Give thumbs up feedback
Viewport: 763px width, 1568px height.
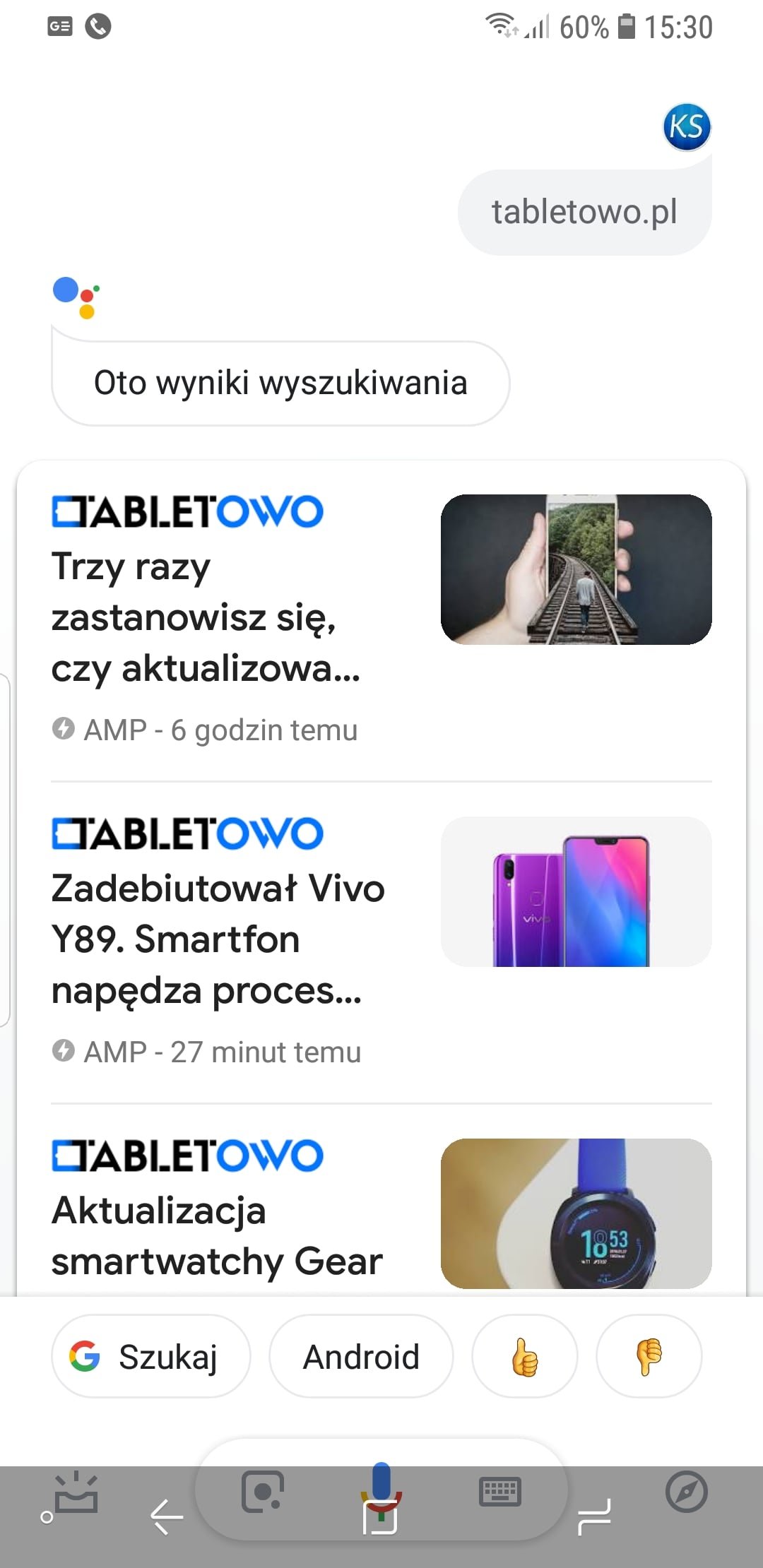coord(525,1356)
